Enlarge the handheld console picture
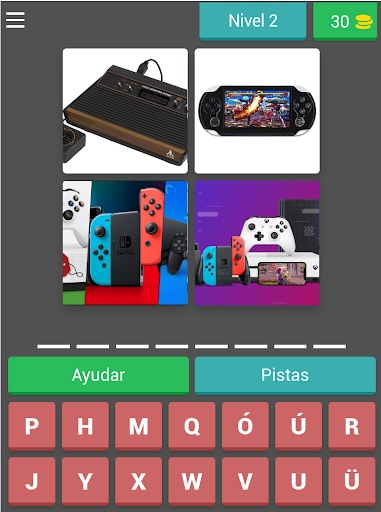This screenshot has width=381, height=512. (257, 111)
